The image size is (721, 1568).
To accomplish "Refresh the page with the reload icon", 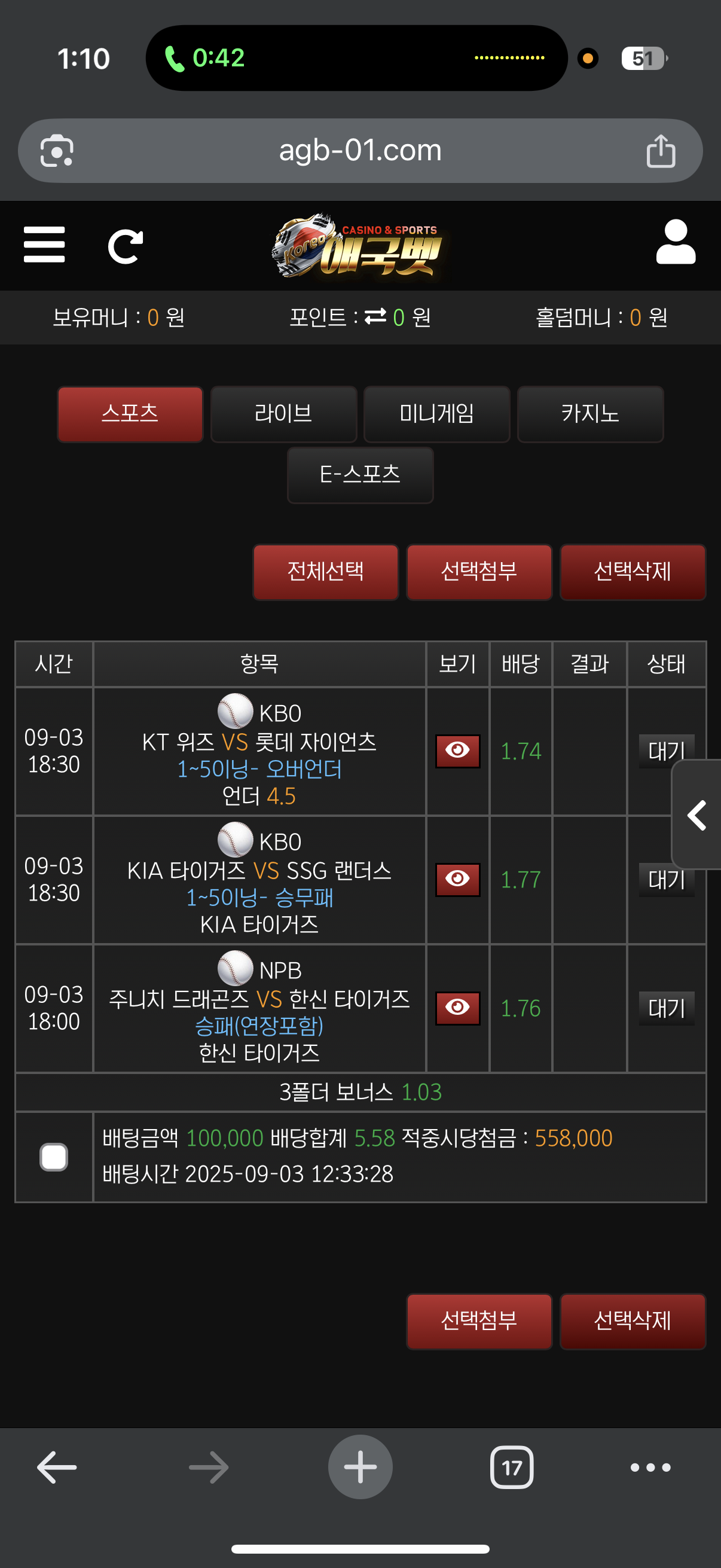I will 126,246.
